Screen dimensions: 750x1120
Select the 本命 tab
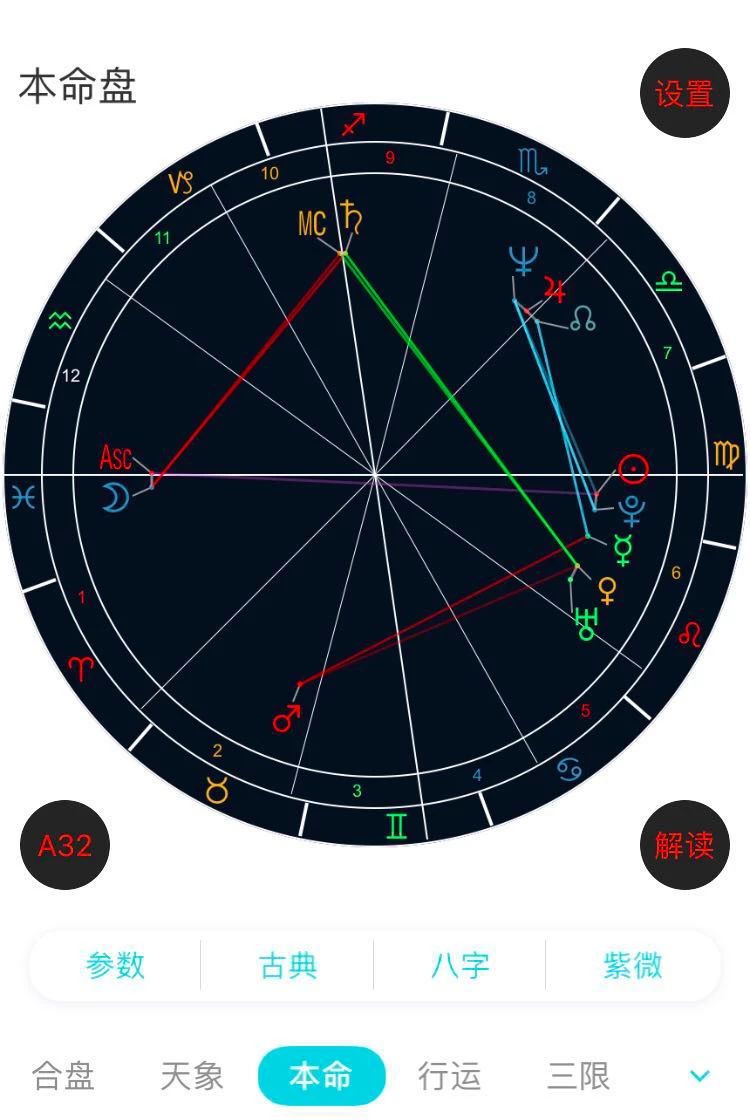pos(321,1076)
